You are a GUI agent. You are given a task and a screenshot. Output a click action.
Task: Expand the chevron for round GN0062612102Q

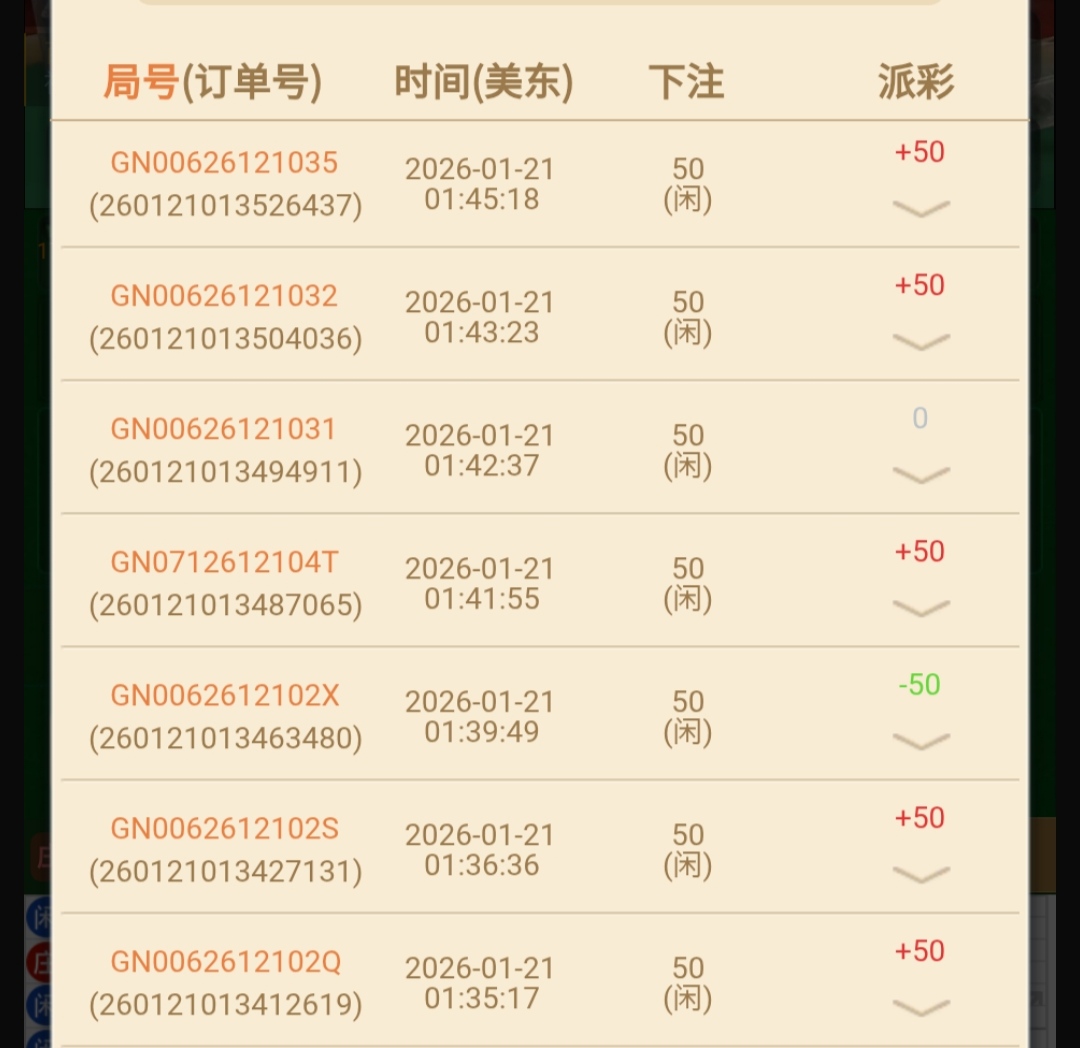(920, 1007)
